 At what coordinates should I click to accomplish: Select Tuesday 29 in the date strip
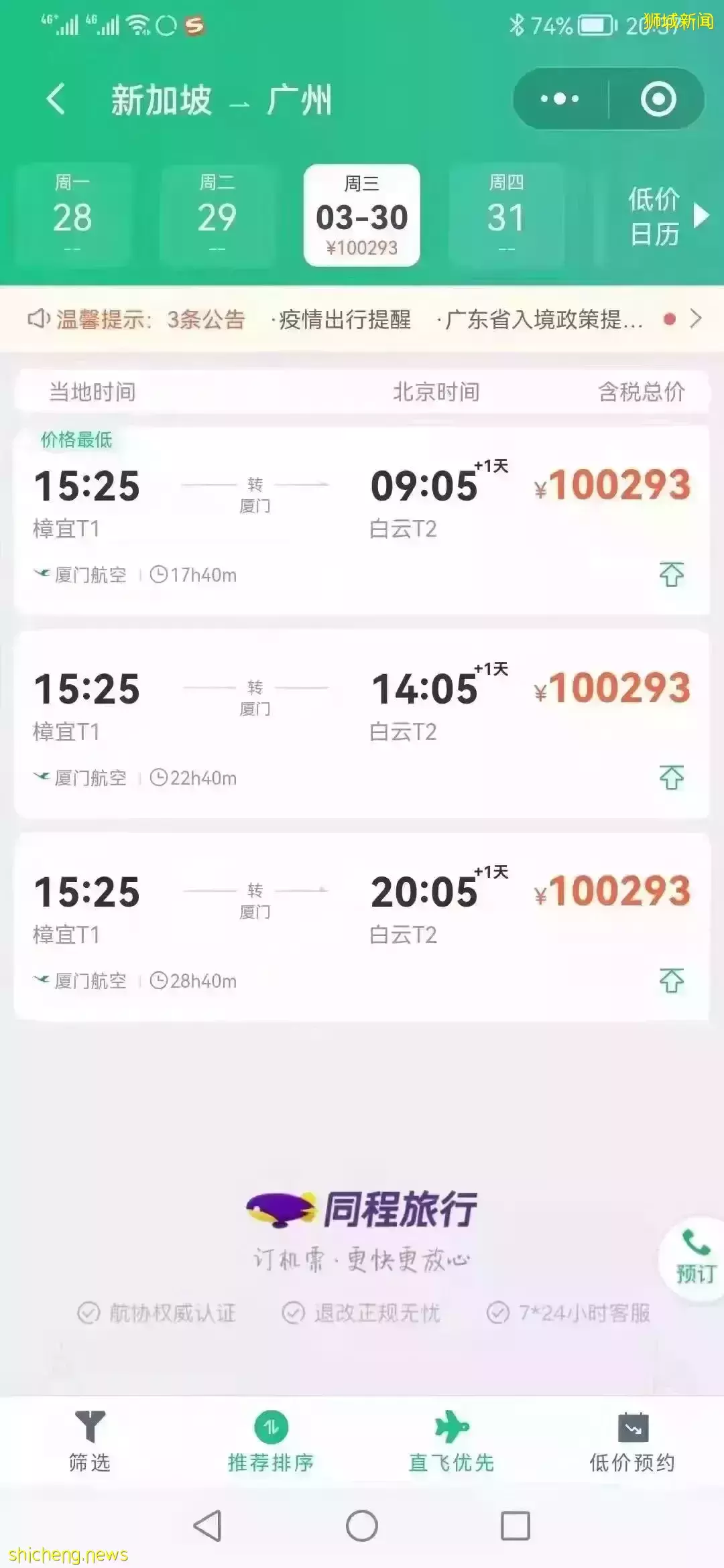coord(217,216)
